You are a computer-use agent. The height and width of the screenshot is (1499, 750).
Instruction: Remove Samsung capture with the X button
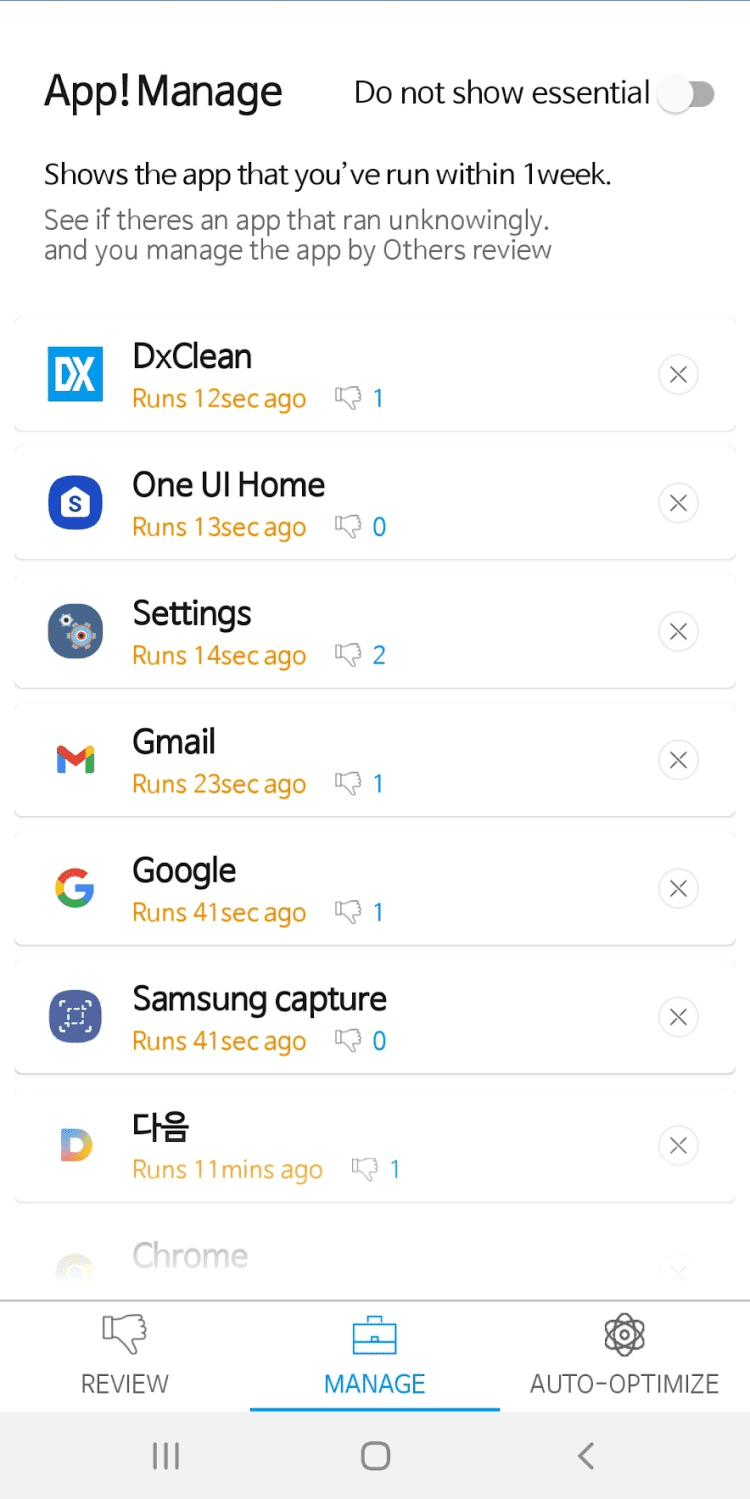coord(678,1017)
